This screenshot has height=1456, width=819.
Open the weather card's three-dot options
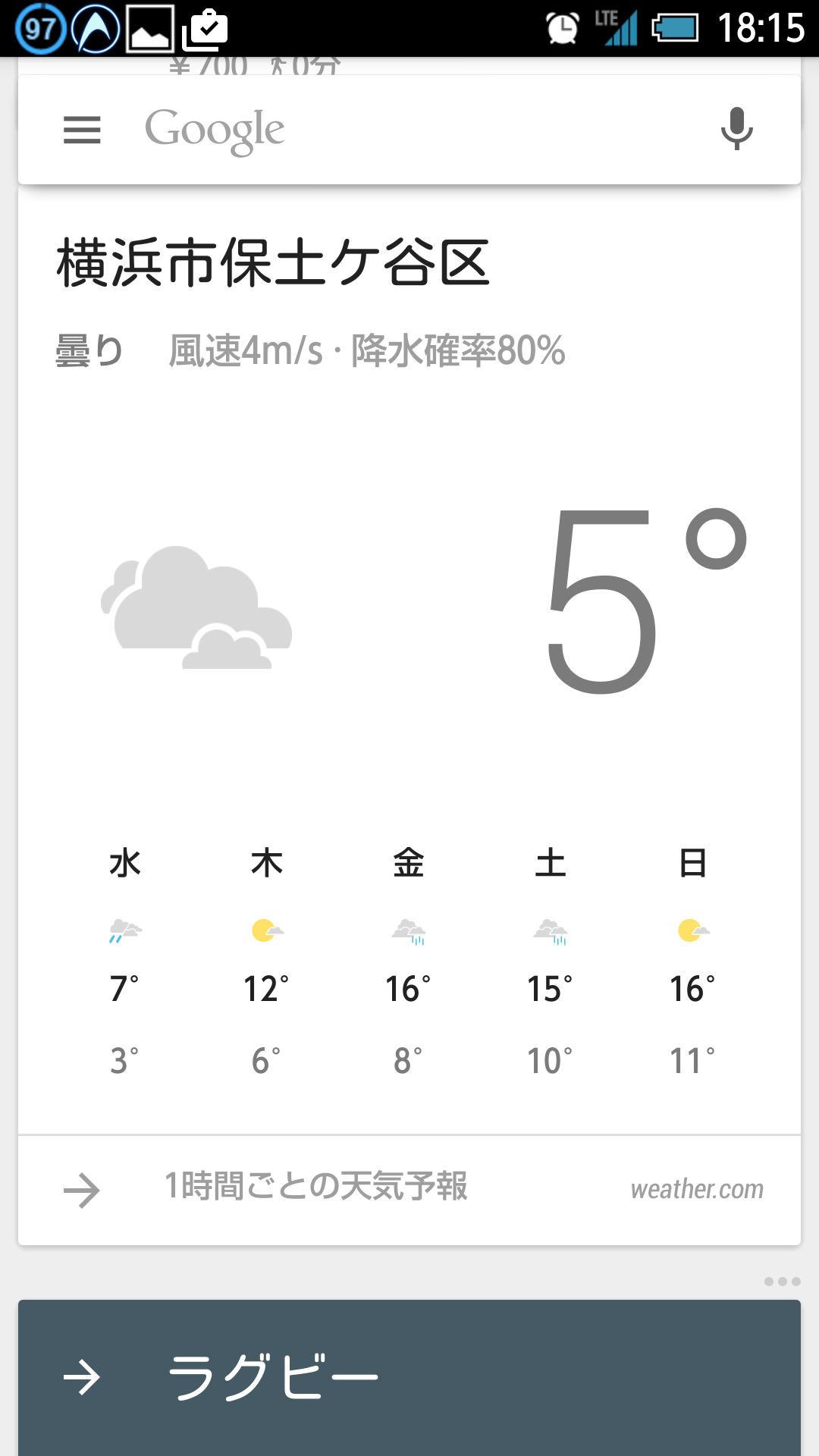pyautogui.click(x=782, y=1282)
